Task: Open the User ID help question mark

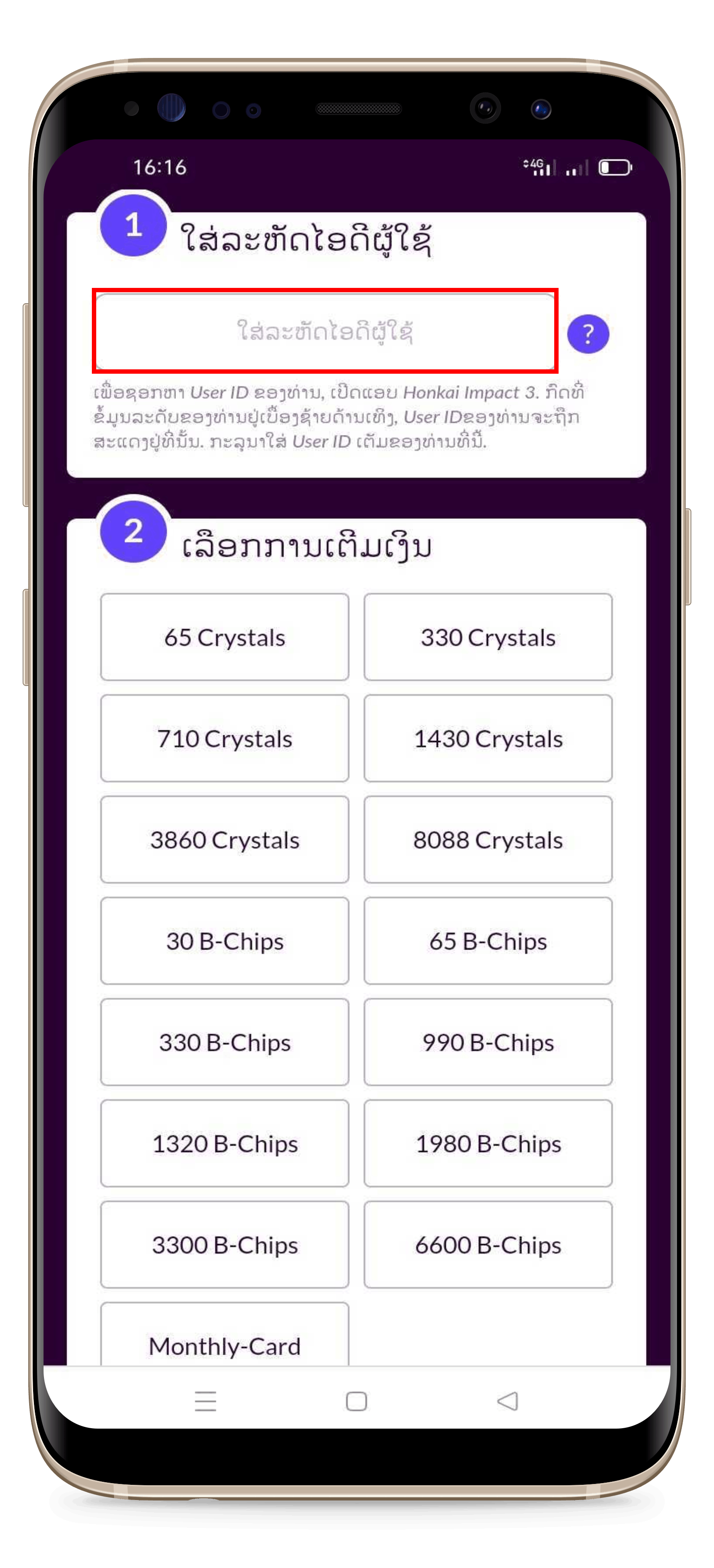Action: click(x=587, y=334)
